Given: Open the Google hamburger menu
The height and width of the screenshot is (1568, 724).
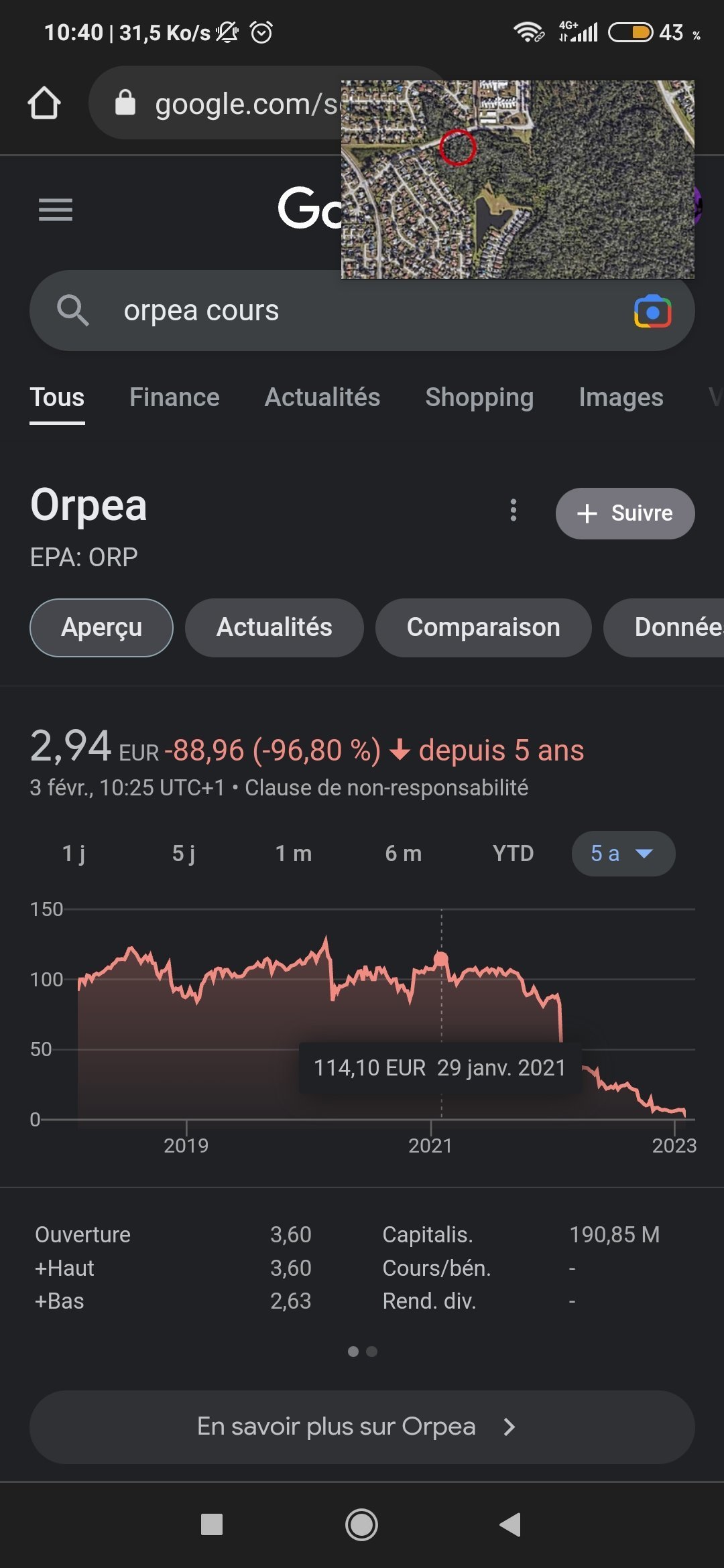Looking at the screenshot, I should [x=56, y=210].
